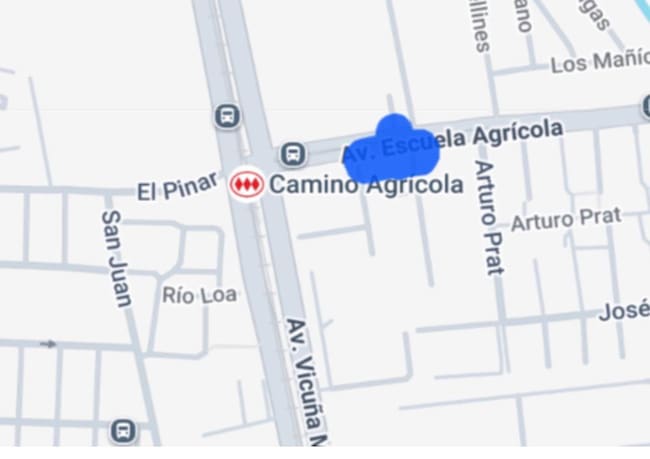Open the bus stop southwest of Río Loa
This screenshot has height=459, width=650.
click(123, 431)
